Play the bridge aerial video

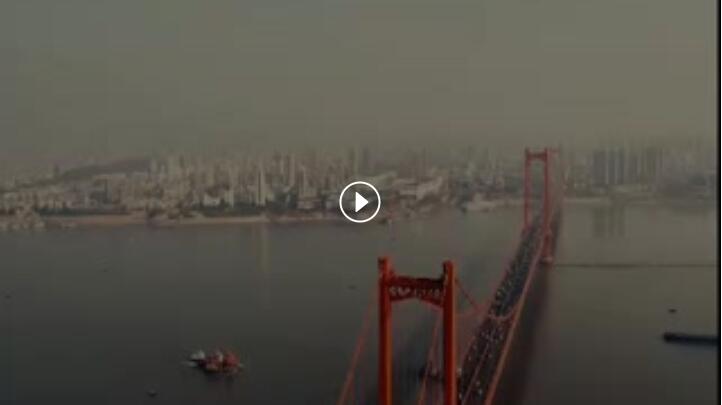click(x=360, y=202)
